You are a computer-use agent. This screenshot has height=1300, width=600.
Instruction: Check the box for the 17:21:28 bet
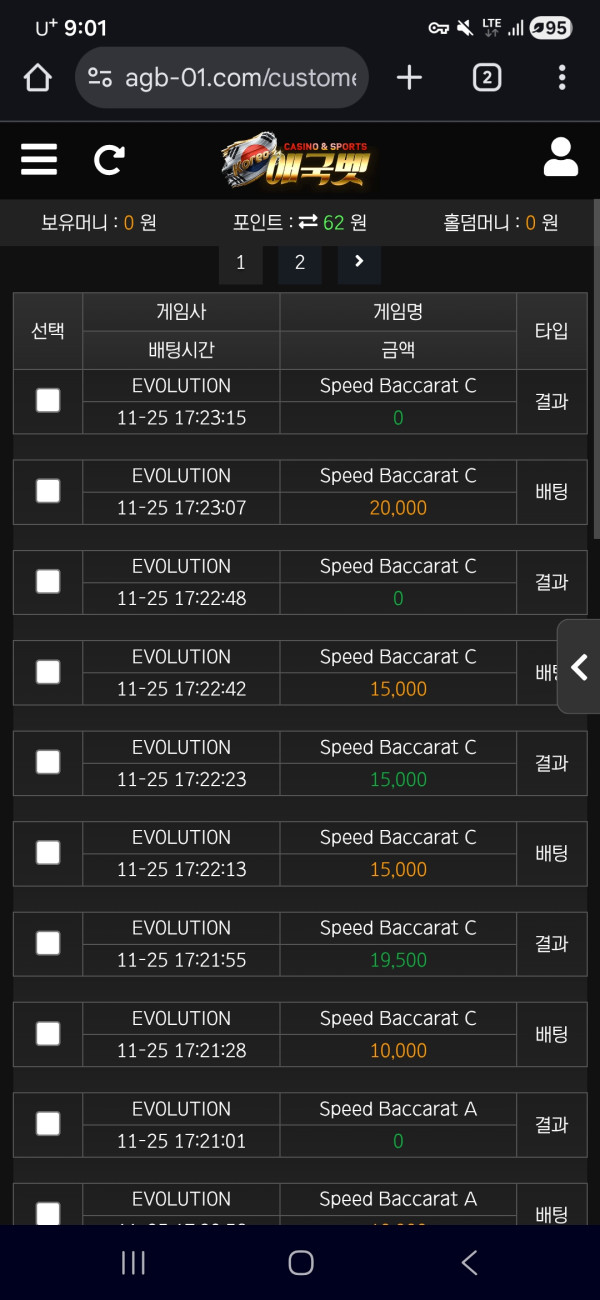[48, 1033]
